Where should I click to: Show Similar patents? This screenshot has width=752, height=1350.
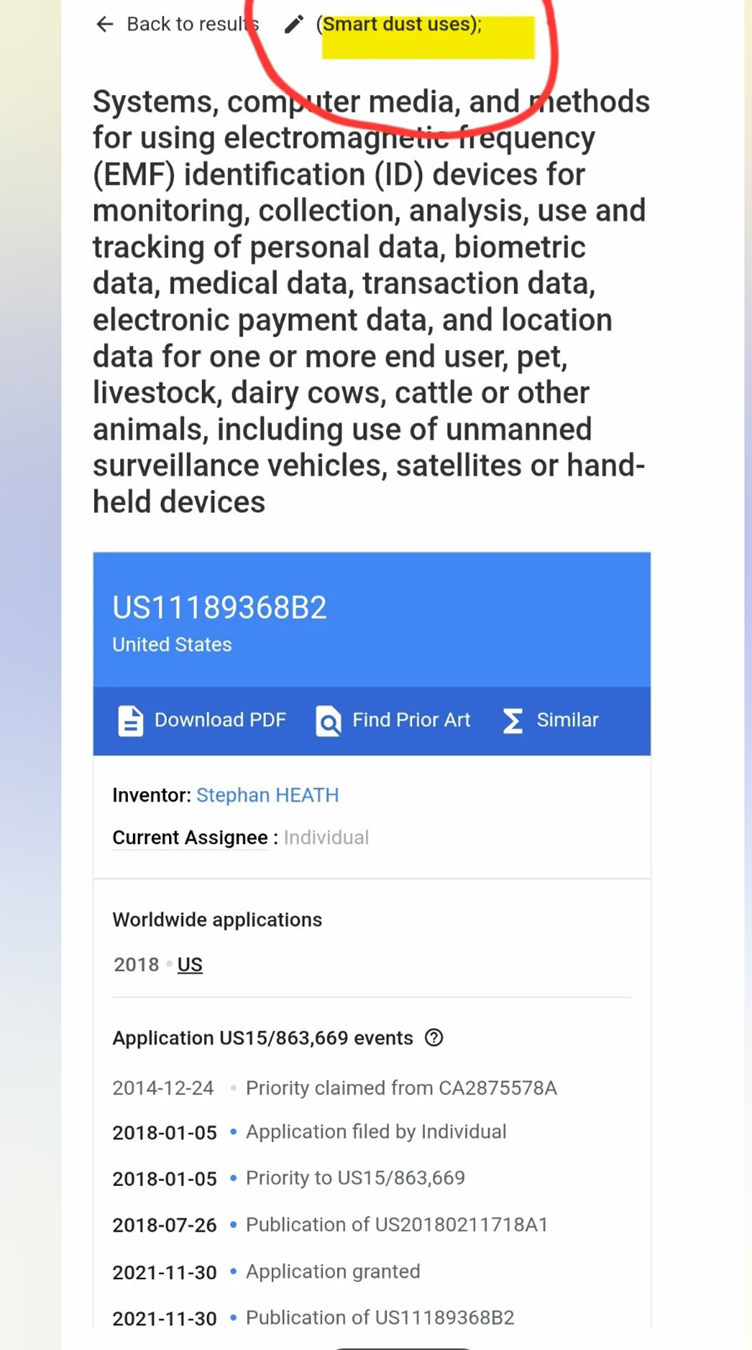point(550,720)
